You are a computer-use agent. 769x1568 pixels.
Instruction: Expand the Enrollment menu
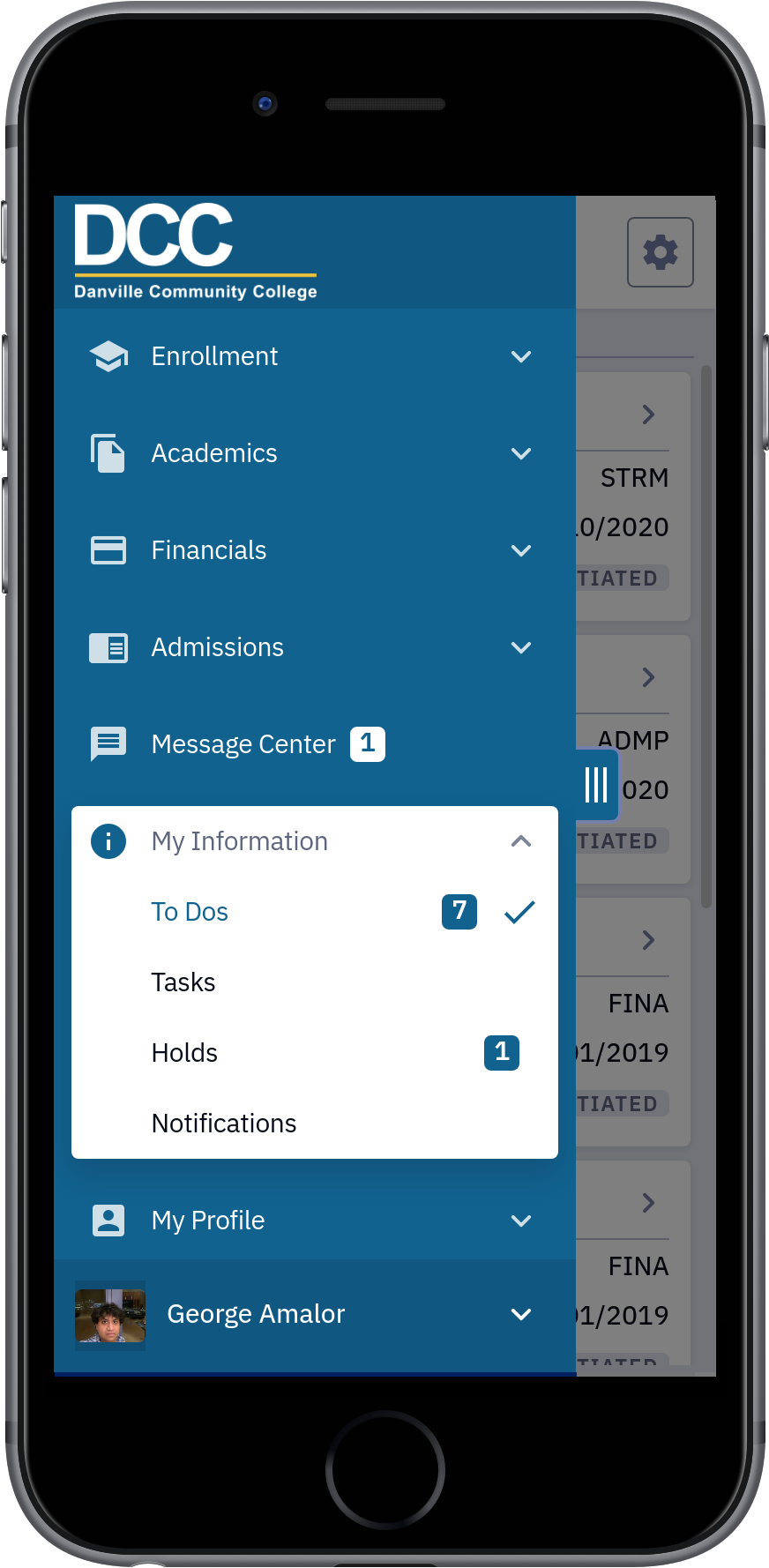(x=315, y=356)
